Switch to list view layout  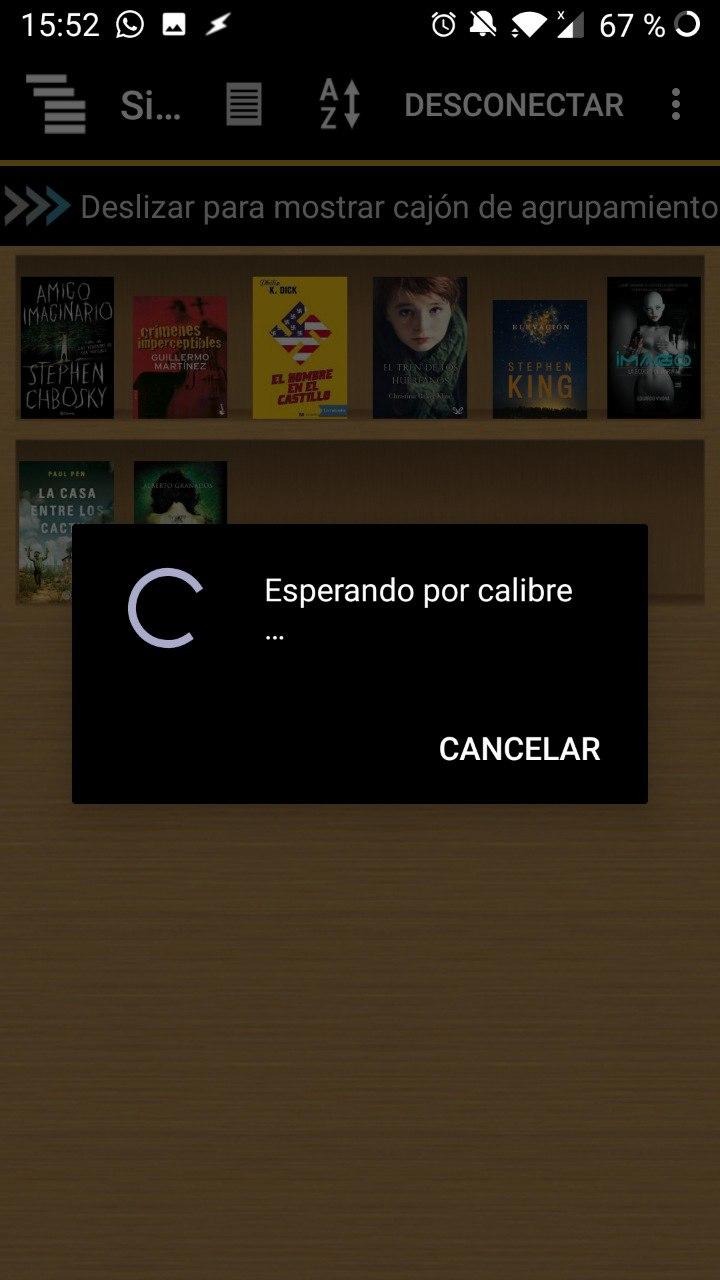click(243, 104)
